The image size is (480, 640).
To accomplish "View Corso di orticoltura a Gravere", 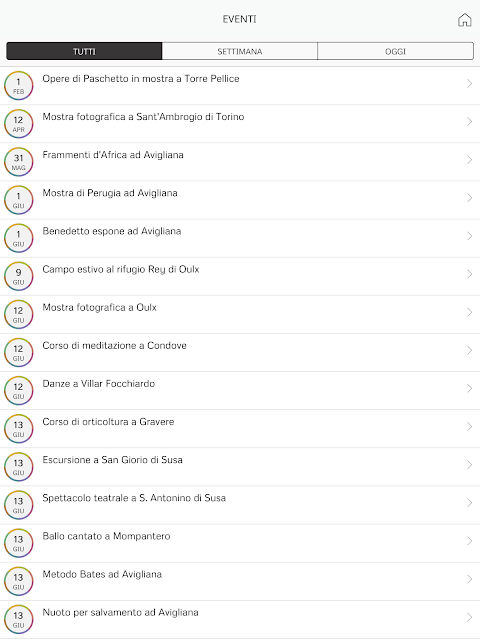I will point(240,429).
